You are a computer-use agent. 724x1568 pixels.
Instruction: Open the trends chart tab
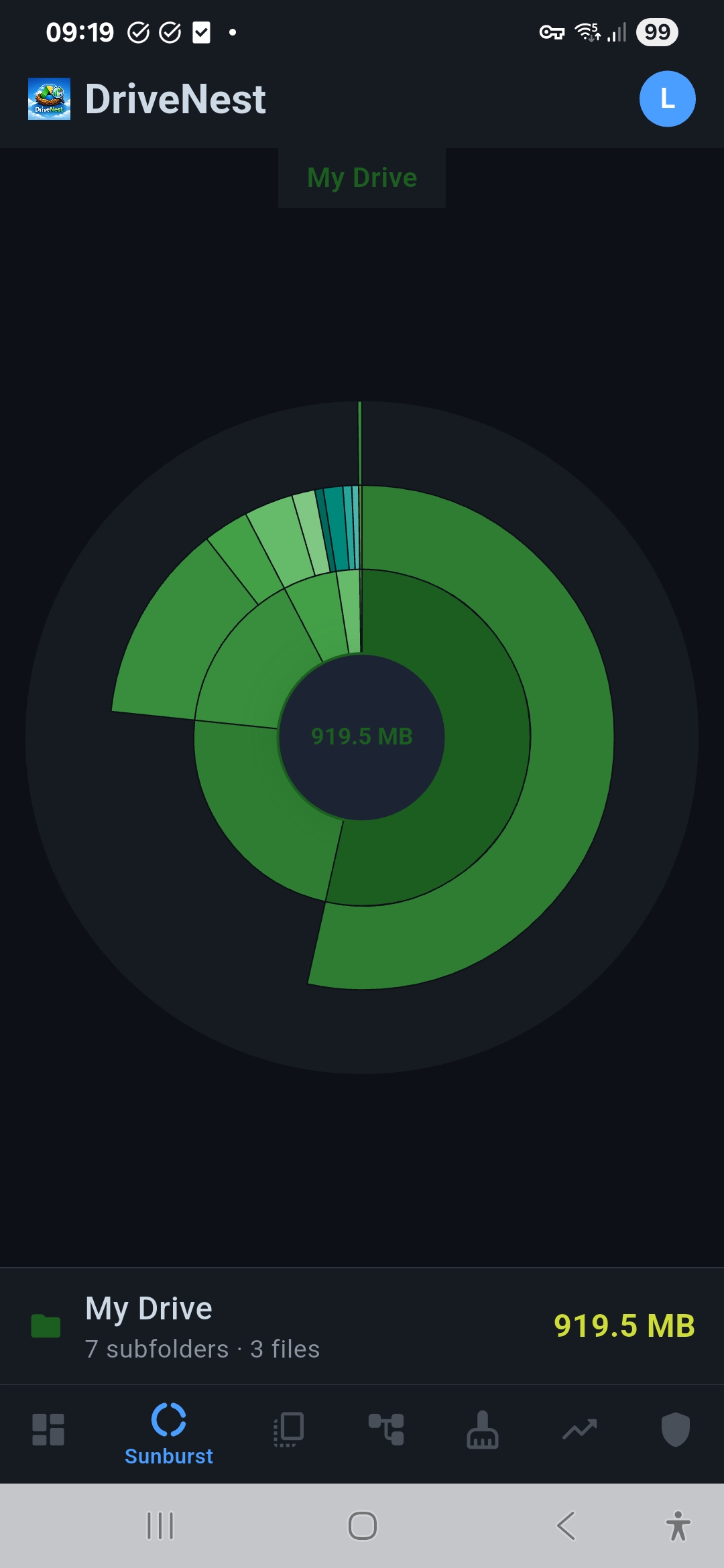click(x=579, y=1429)
